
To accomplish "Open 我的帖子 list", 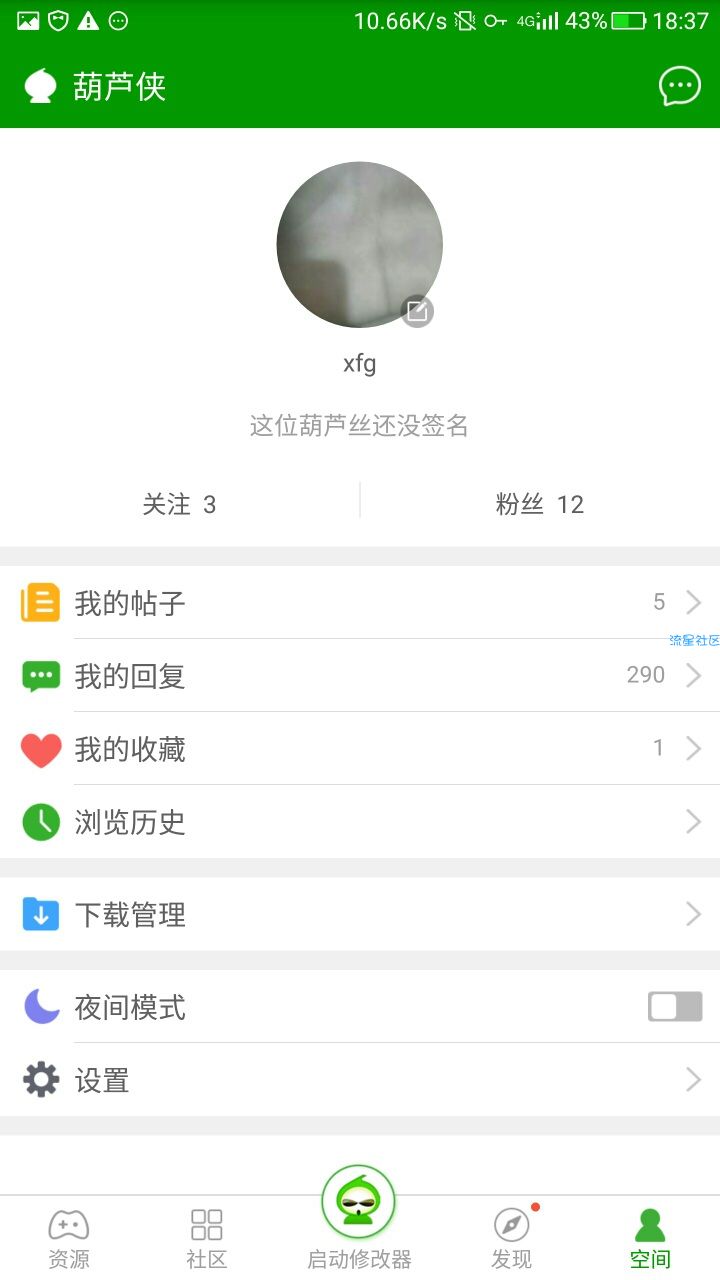I will pos(360,602).
